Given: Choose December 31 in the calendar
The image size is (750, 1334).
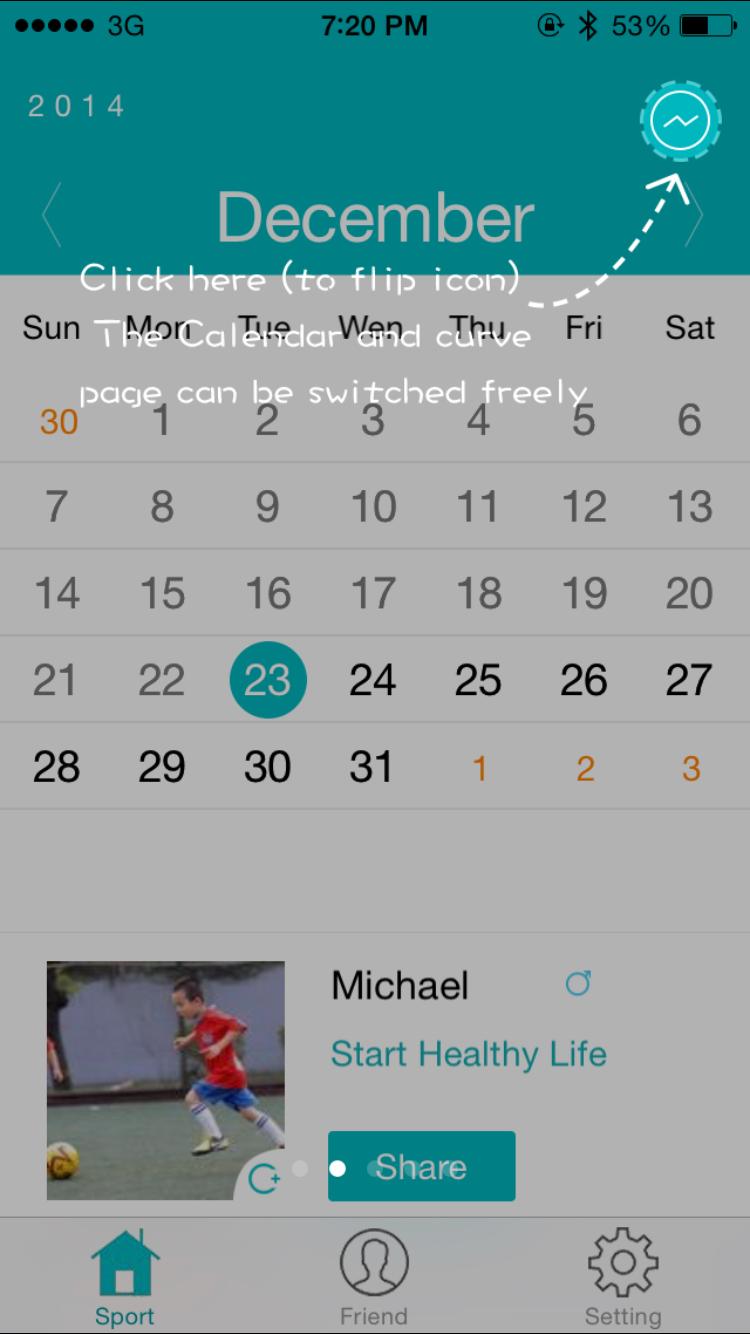Looking at the screenshot, I should point(372,767).
